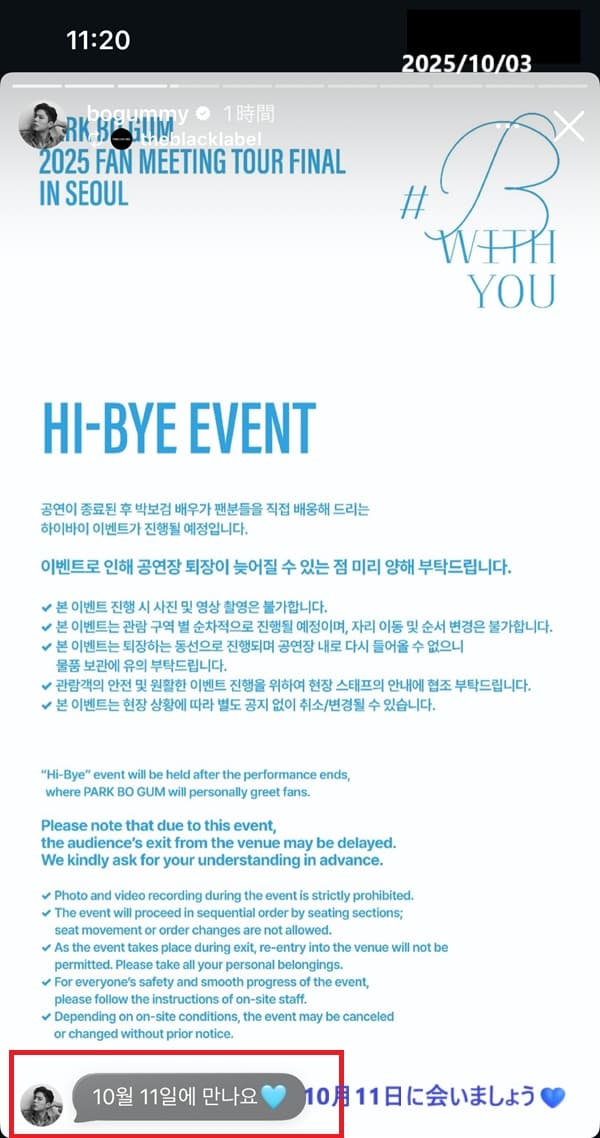The width and height of the screenshot is (600, 1138).
Task: Close the bogummy story viewer
Action: [x=569, y=126]
